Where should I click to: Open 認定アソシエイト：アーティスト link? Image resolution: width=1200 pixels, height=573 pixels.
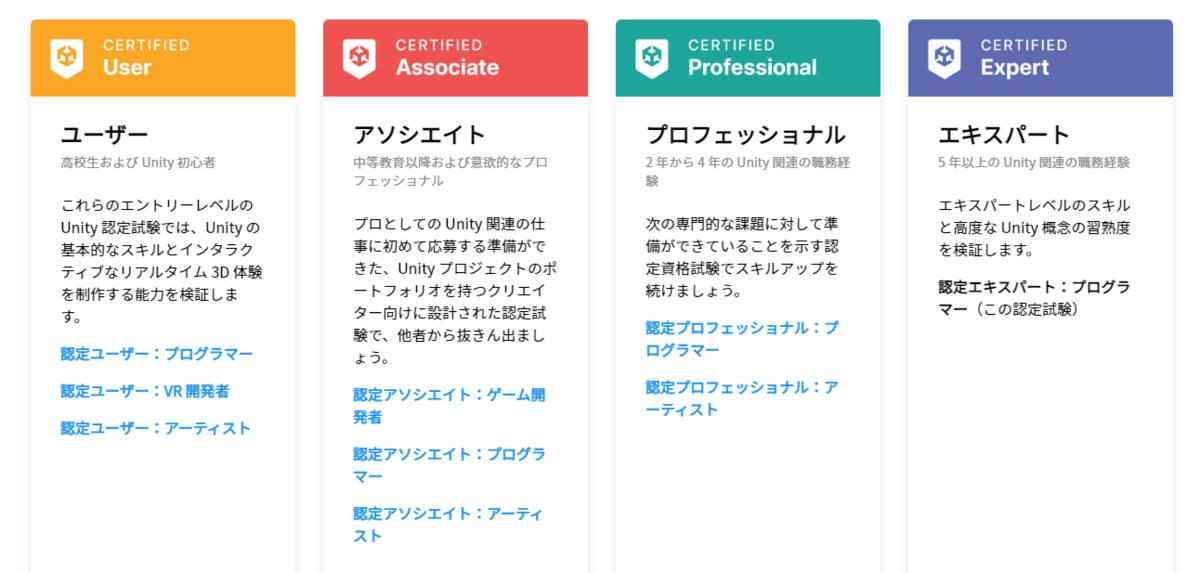point(447,513)
